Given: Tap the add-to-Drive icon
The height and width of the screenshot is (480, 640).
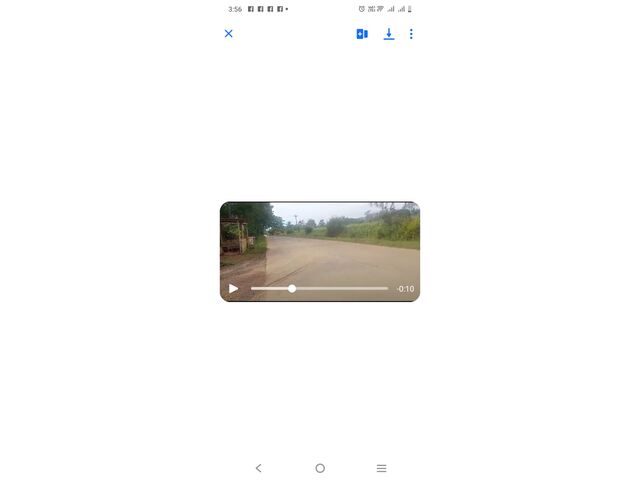Looking at the screenshot, I should click(362, 34).
